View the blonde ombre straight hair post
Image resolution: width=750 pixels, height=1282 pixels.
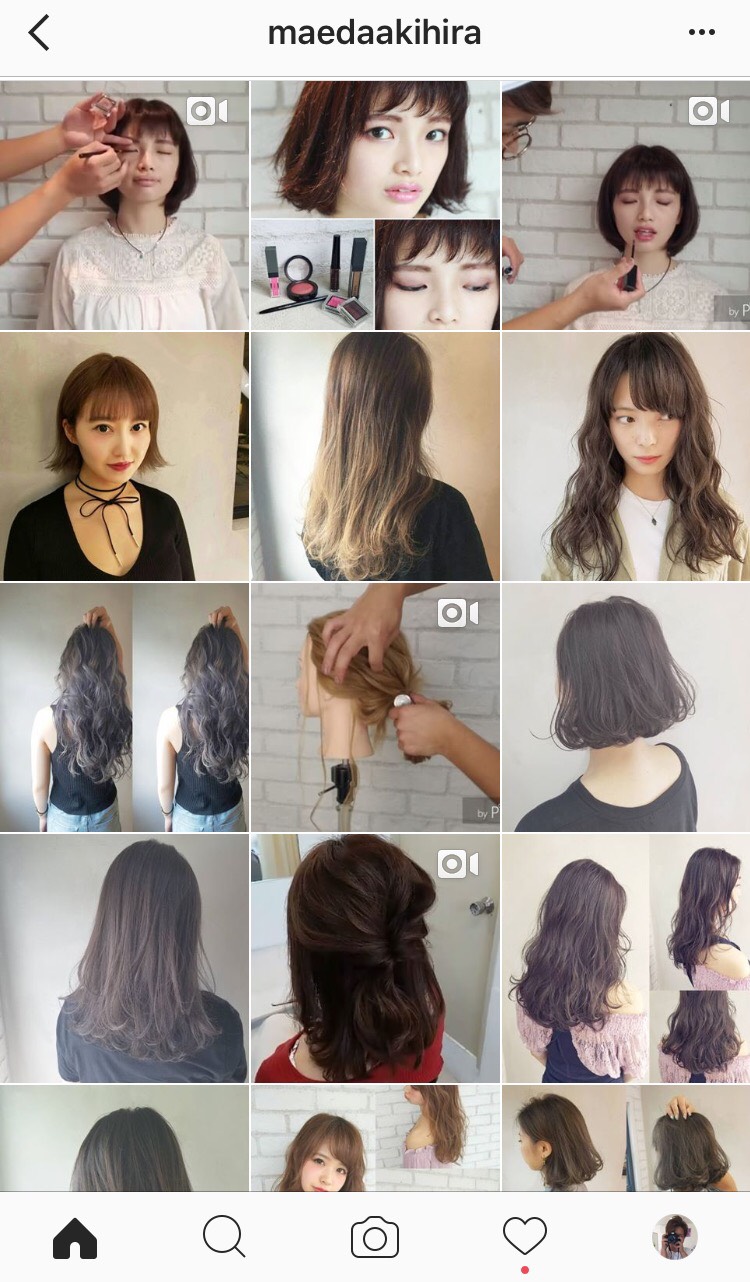coord(375,457)
